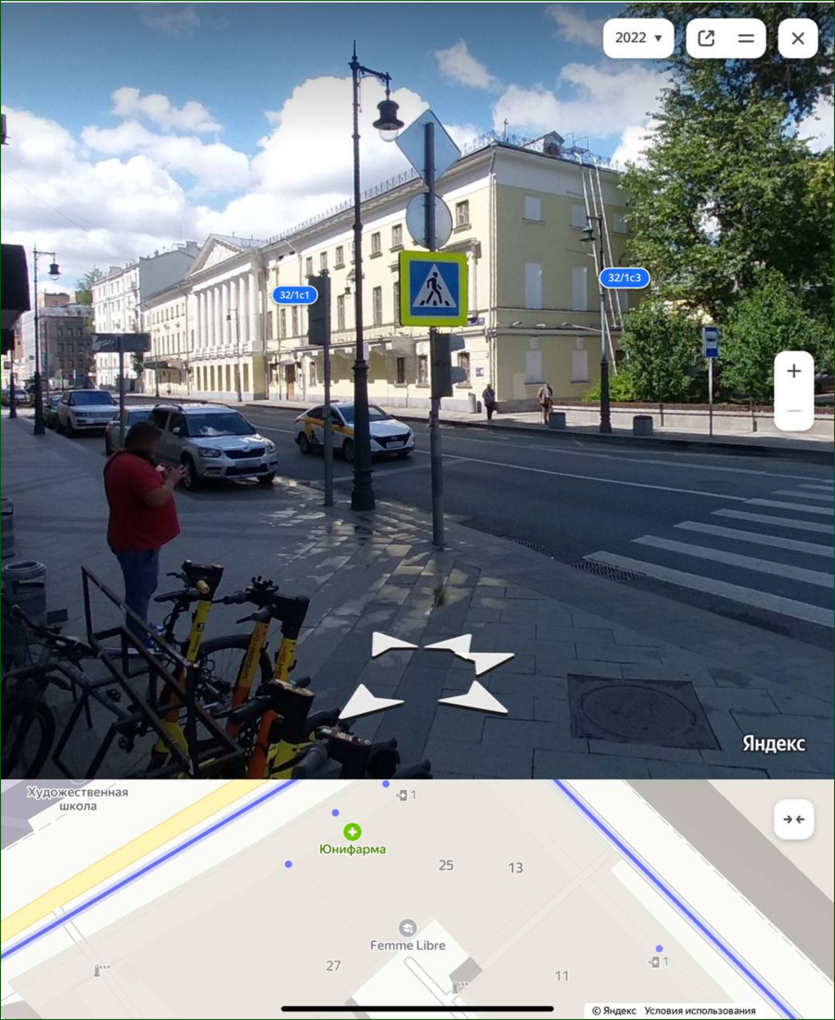Image resolution: width=835 pixels, height=1020 pixels.
Task: Zoom out with the minus button
Action: [x=793, y=411]
